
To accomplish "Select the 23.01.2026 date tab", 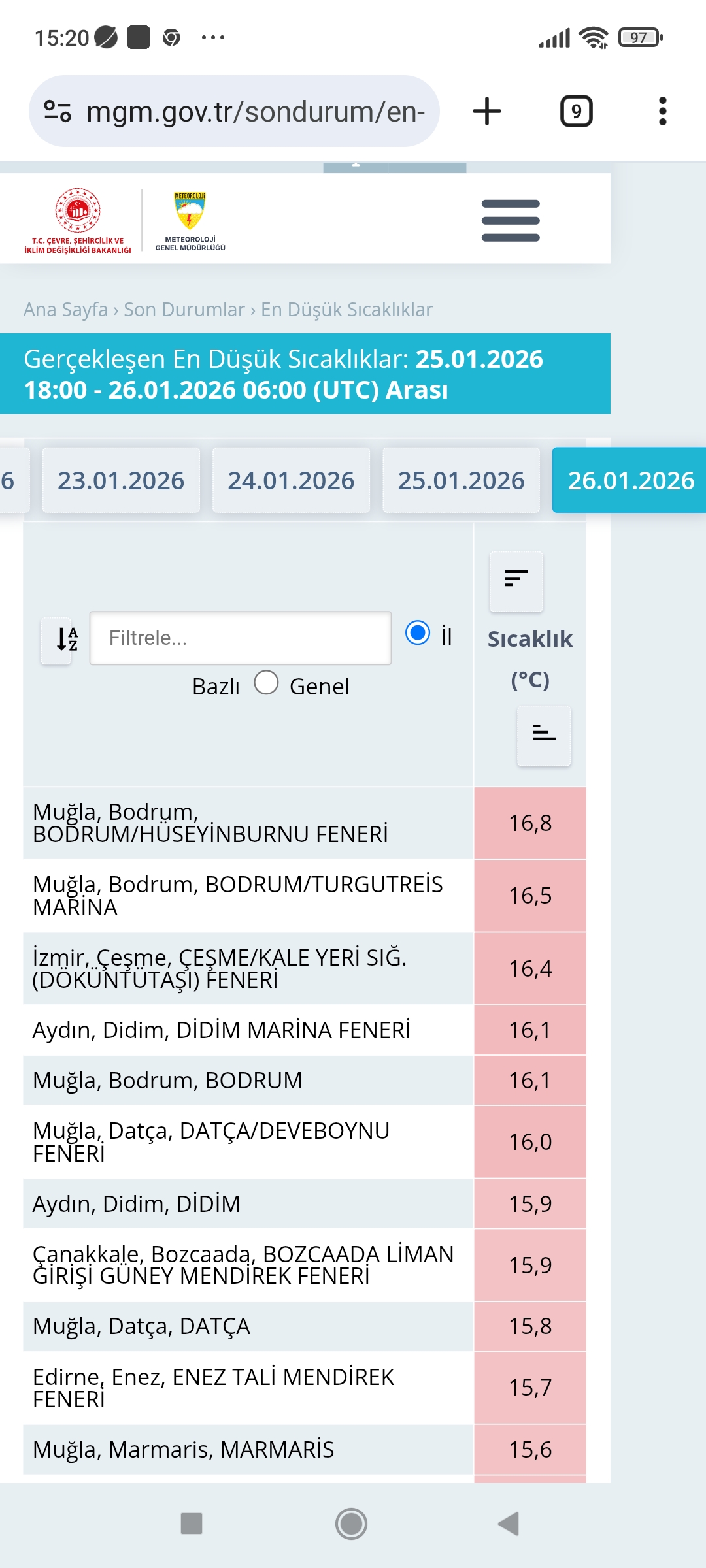I will pos(121,480).
